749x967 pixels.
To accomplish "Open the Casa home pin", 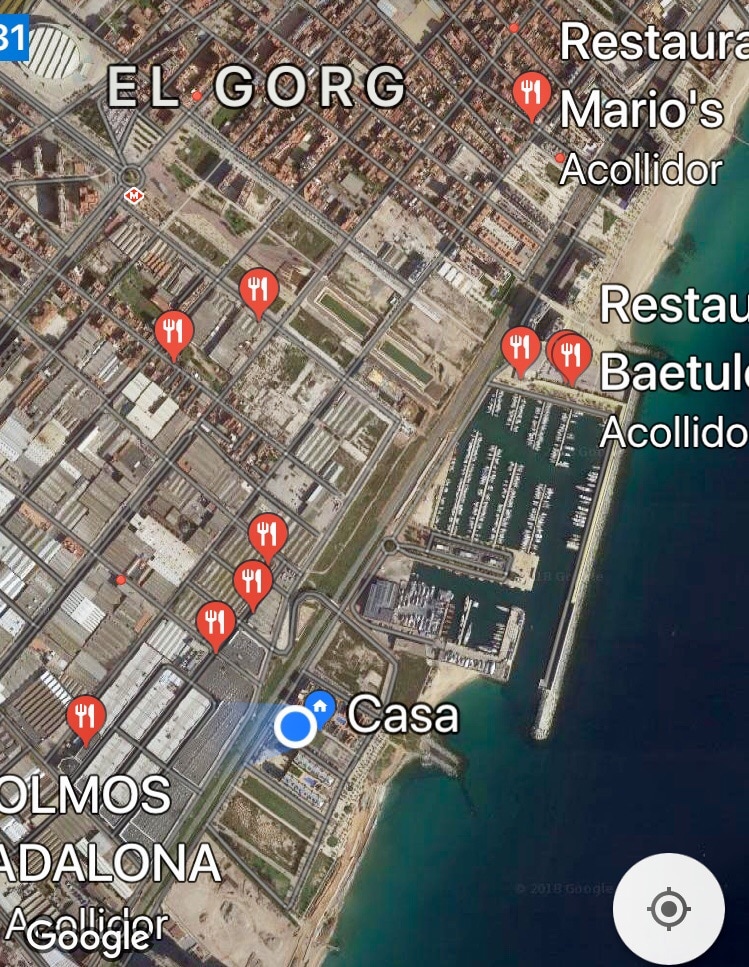I will point(320,706).
